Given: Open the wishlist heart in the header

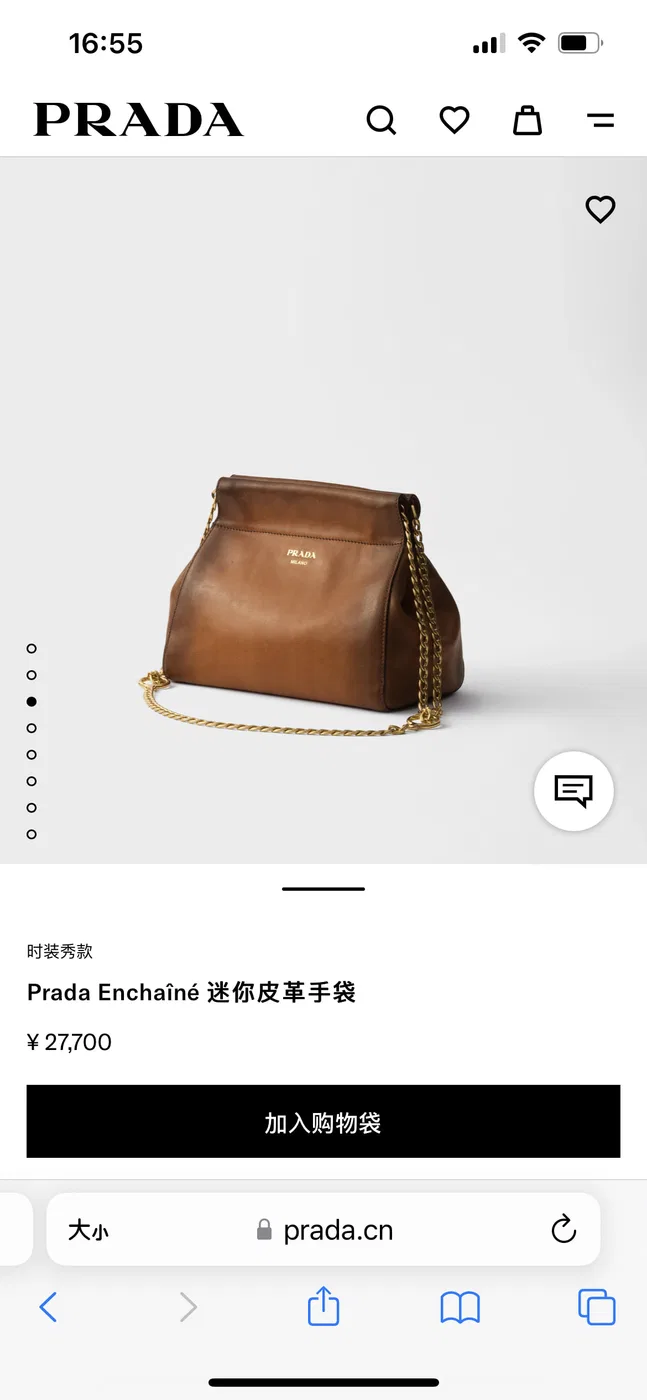Looking at the screenshot, I should click(454, 121).
